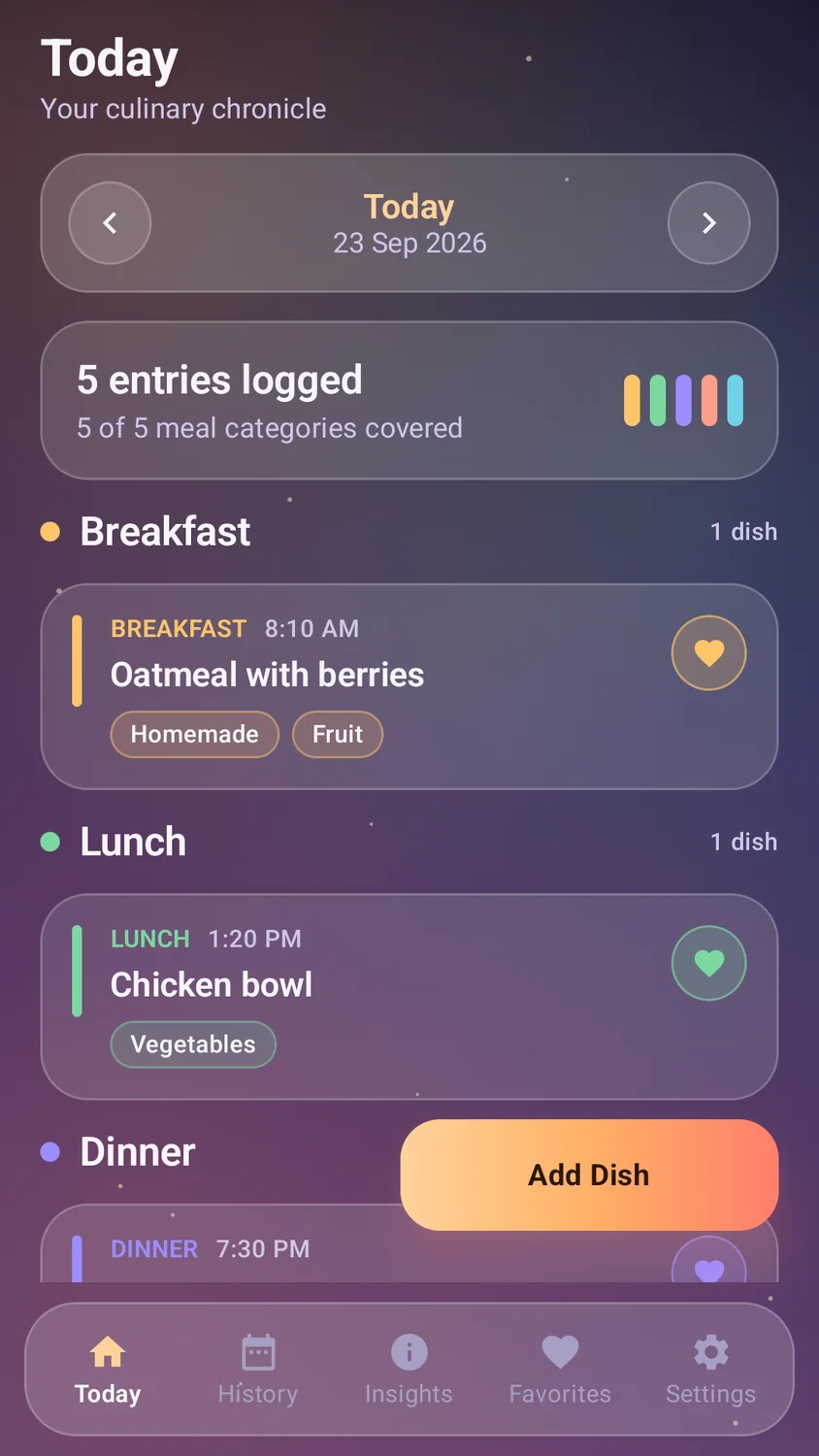Favorite the Chicken bowl dish
Image resolution: width=819 pixels, height=1456 pixels.
709,963
